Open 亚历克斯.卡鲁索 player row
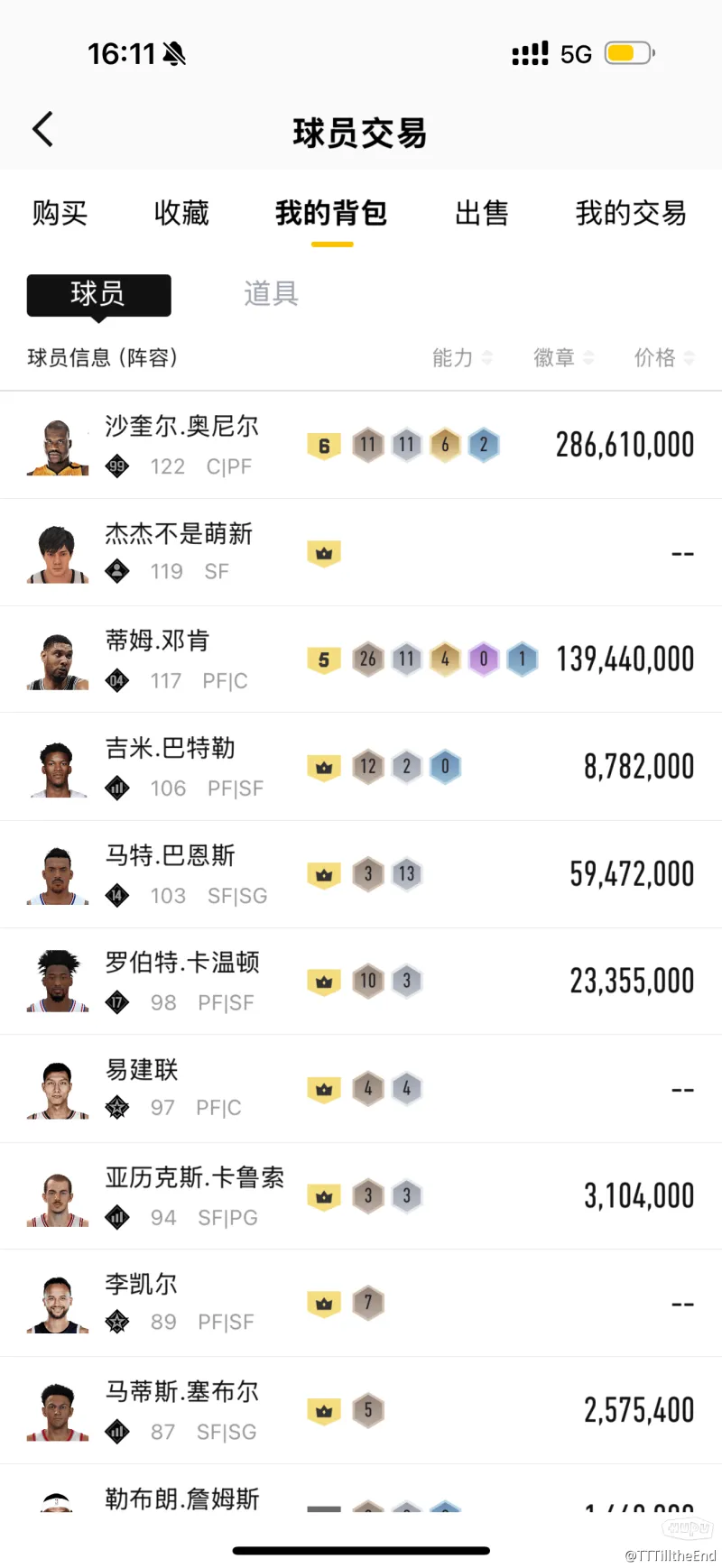The height and width of the screenshot is (1568, 722). 361,1196
